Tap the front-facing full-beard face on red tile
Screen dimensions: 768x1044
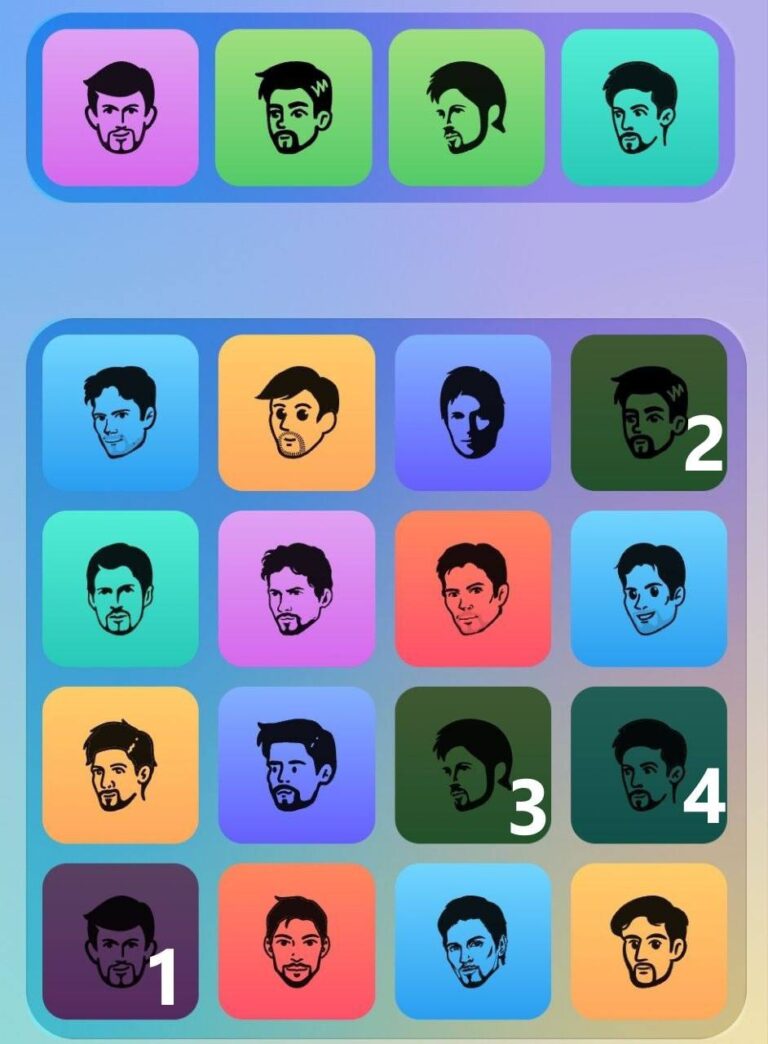(x=296, y=941)
